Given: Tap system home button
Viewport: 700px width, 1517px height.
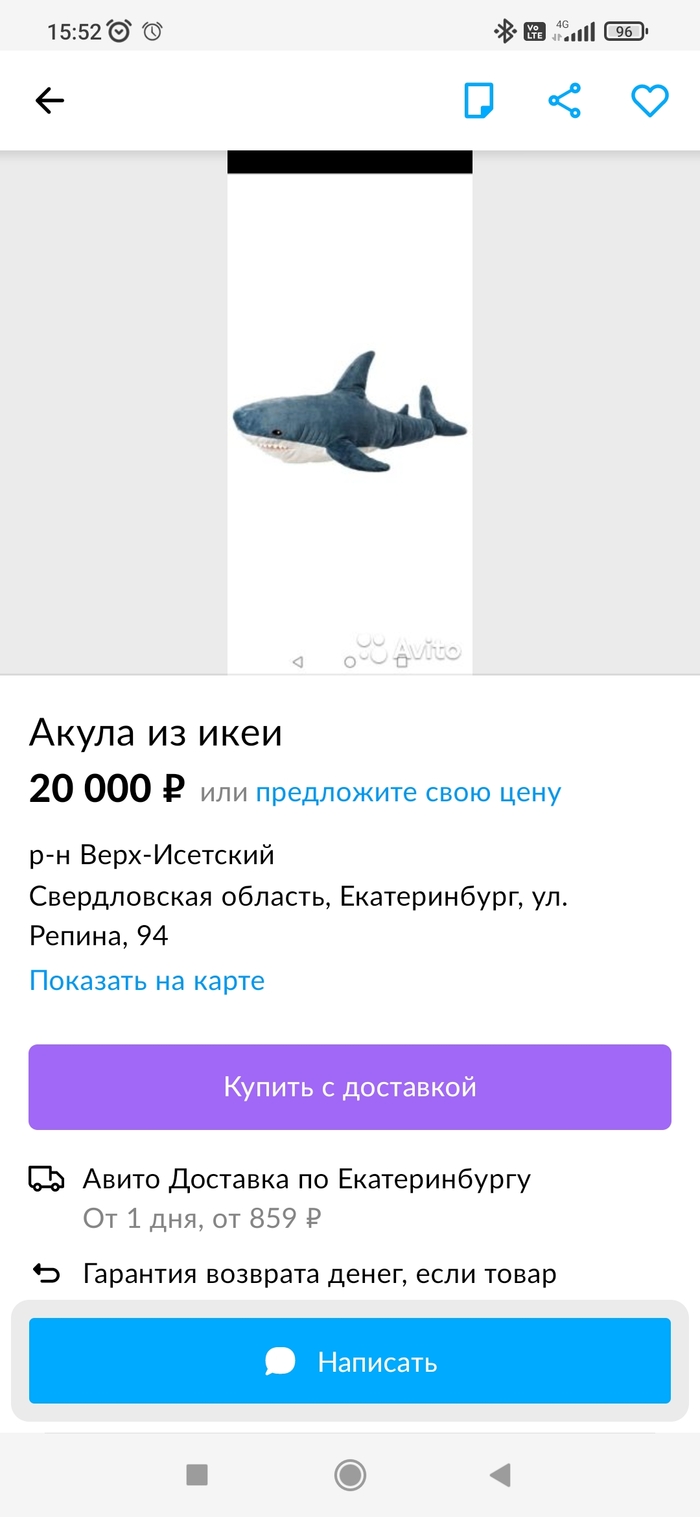Looking at the screenshot, I should 350,1474.
